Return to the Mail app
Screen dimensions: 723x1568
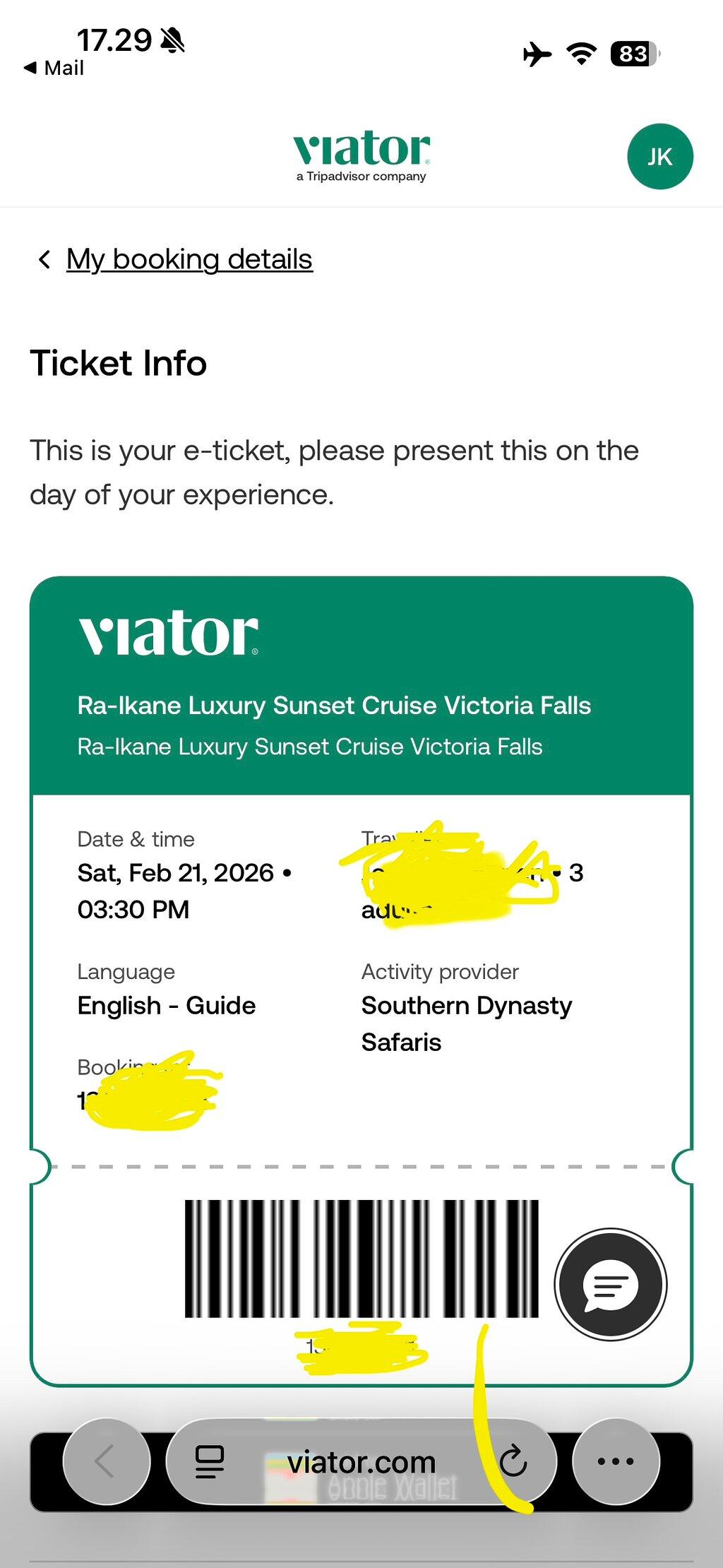[x=54, y=68]
